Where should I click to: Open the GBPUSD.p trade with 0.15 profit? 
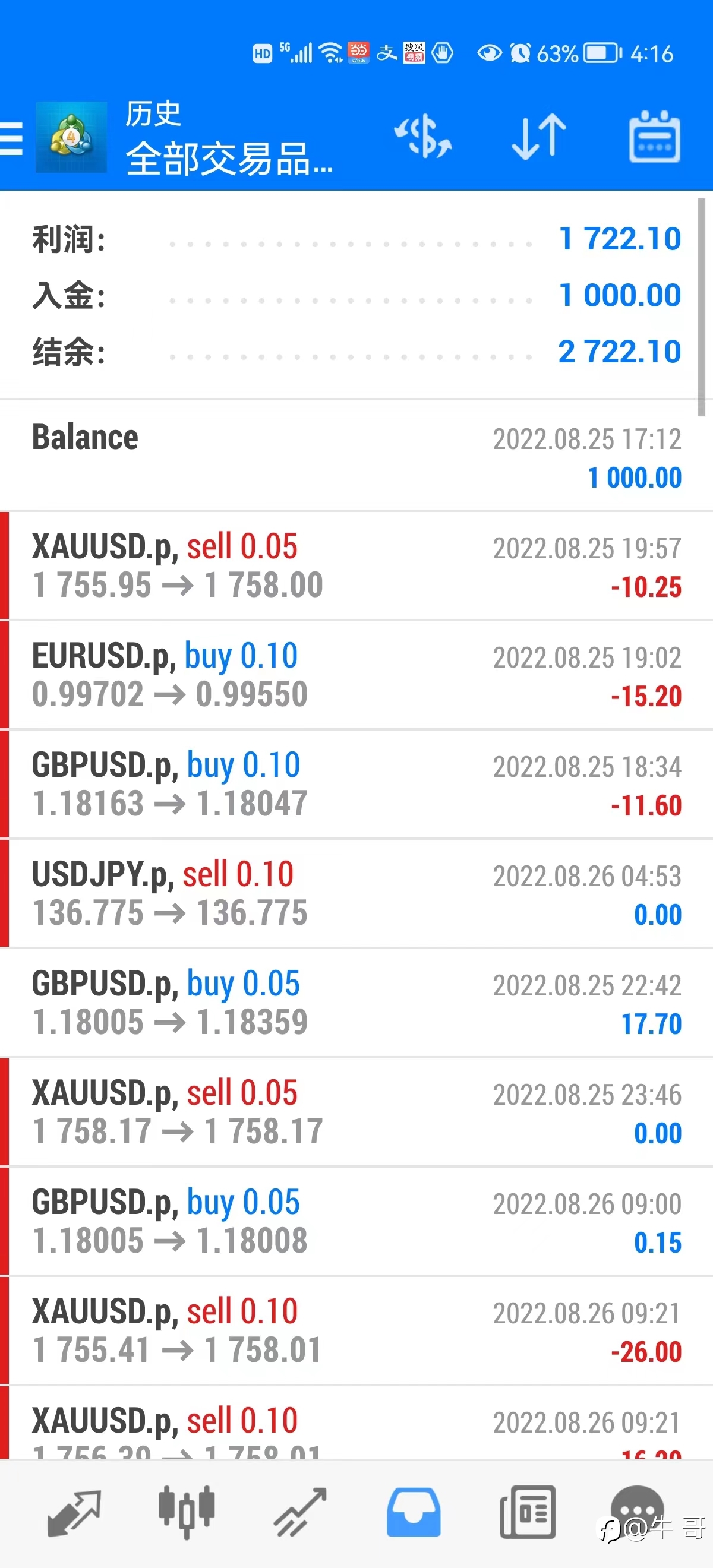pyautogui.click(x=356, y=1221)
